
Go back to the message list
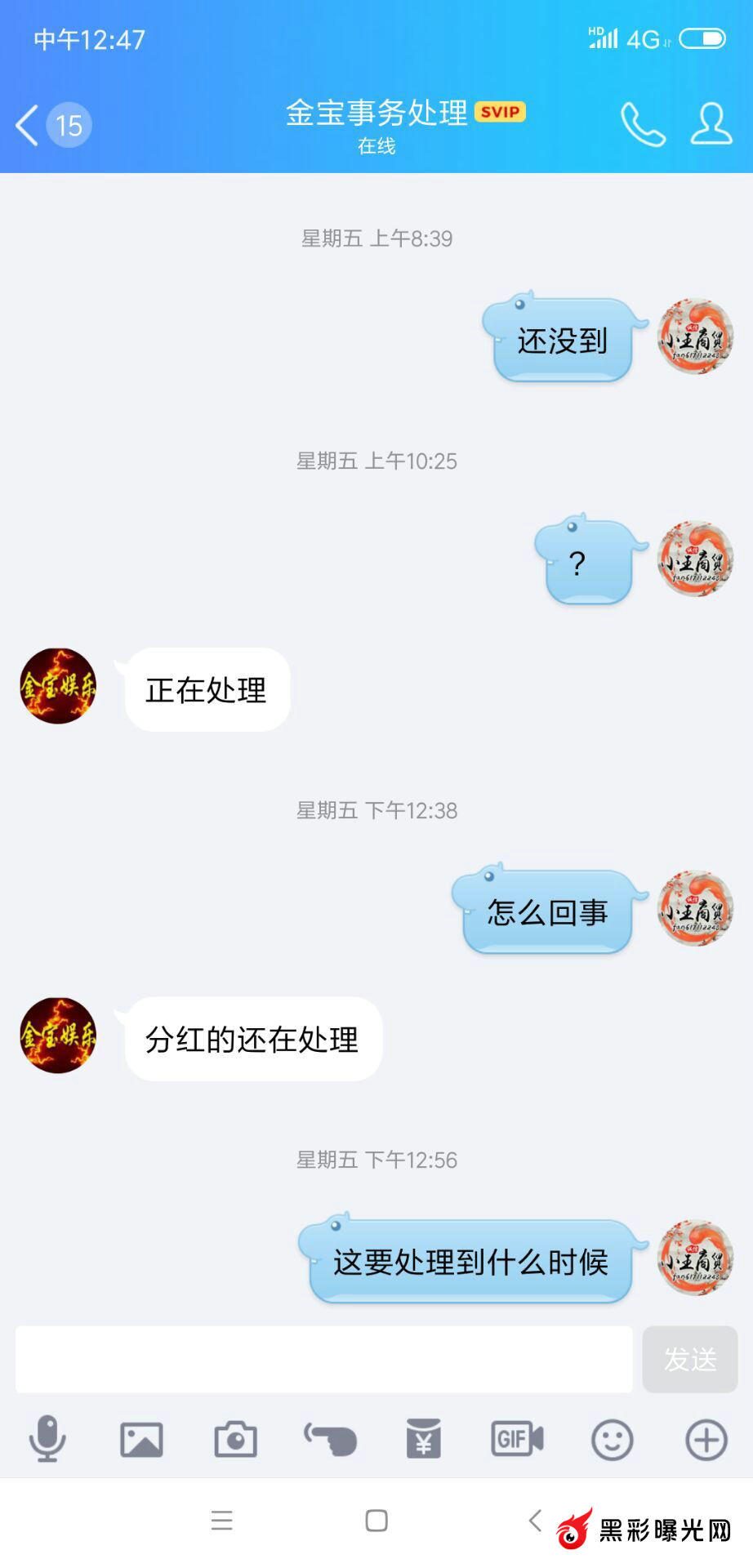pos(29,126)
